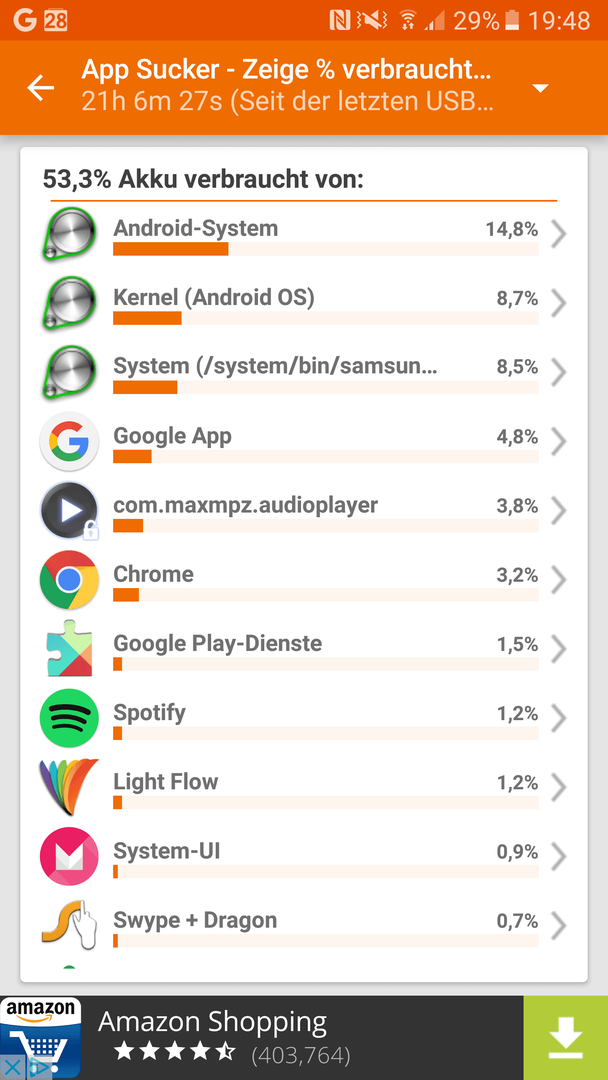Viewport: 608px width, 1080px height.
Task: Open Android-System battery details
Action: coord(304,235)
